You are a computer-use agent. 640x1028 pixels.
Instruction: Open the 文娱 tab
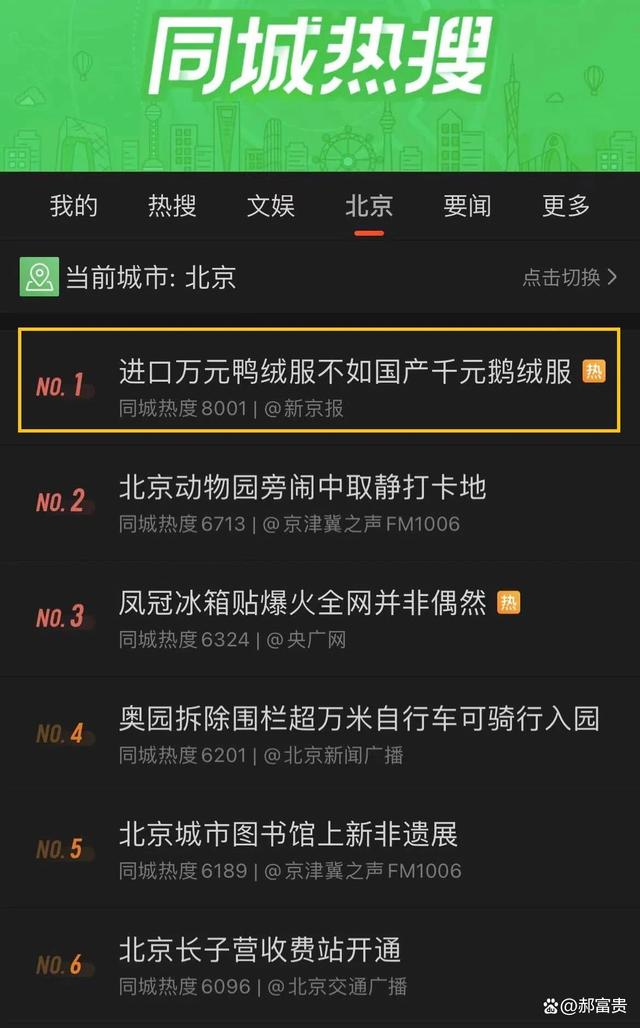tap(271, 206)
